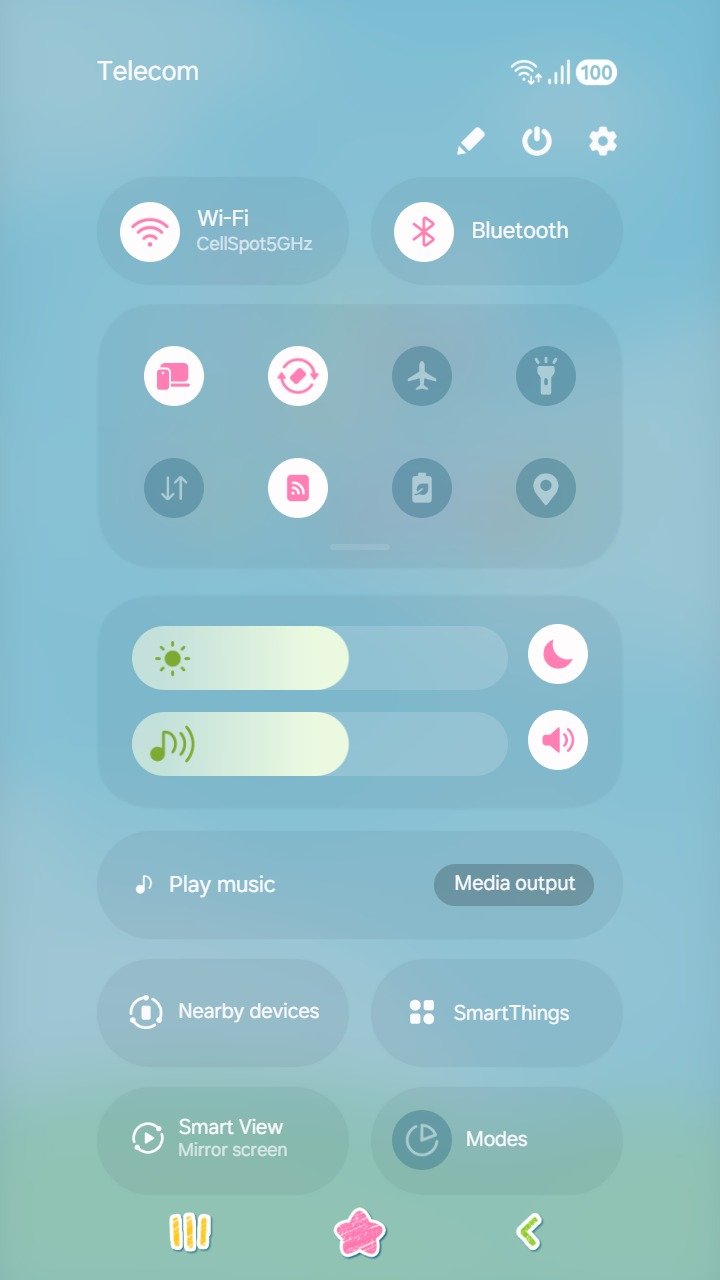Image resolution: width=720 pixels, height=1280 pixels.
Task: Turn off the mobile hotspot
Action: click(298, 488)
